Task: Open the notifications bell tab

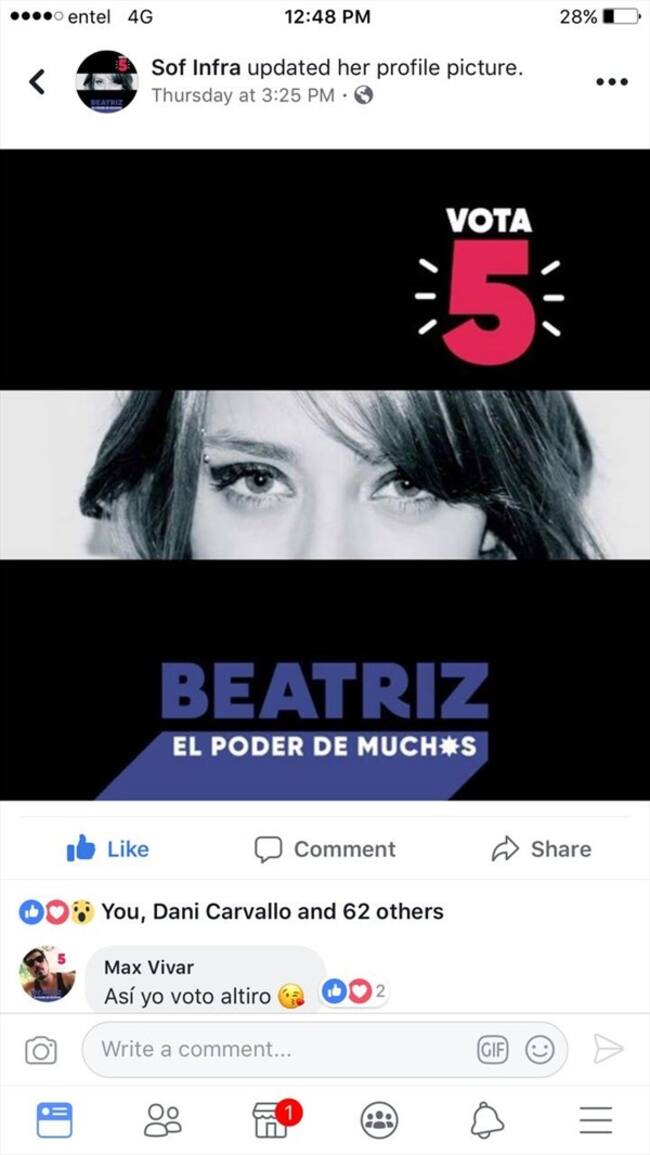Action: [487, 1119]
